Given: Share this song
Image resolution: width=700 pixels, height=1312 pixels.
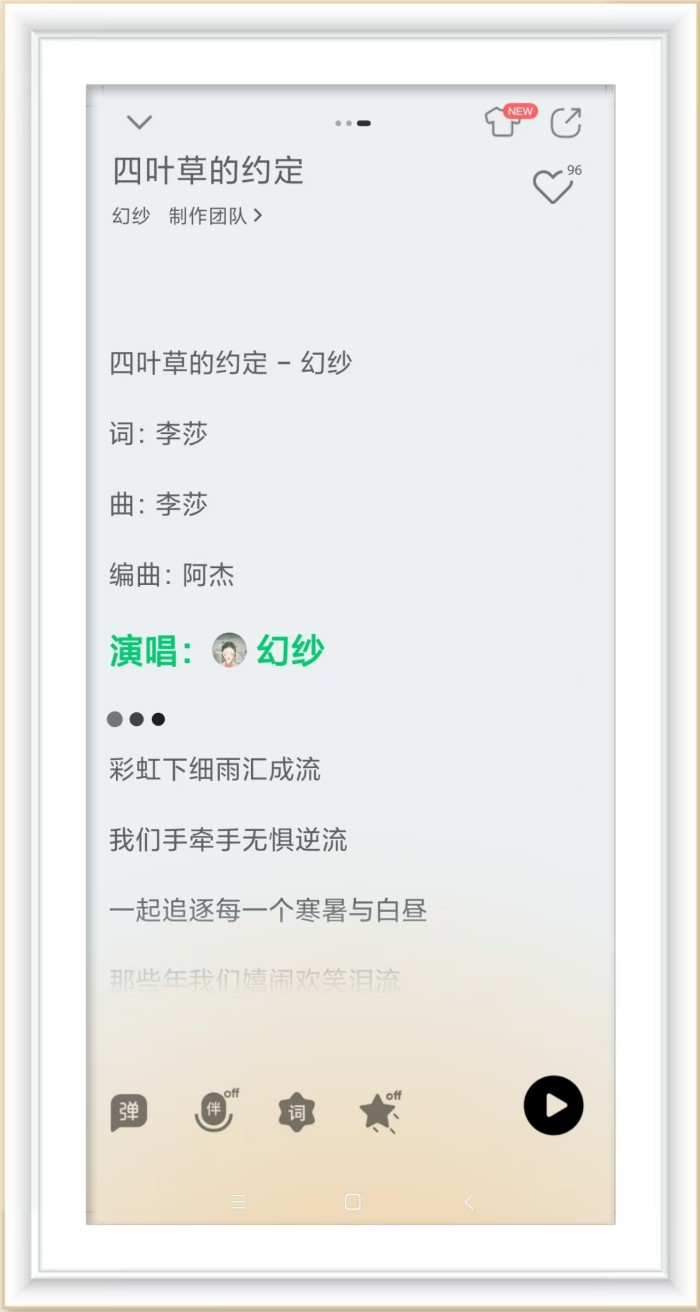Looking at the screenshot, I should [x=566, y=122].
